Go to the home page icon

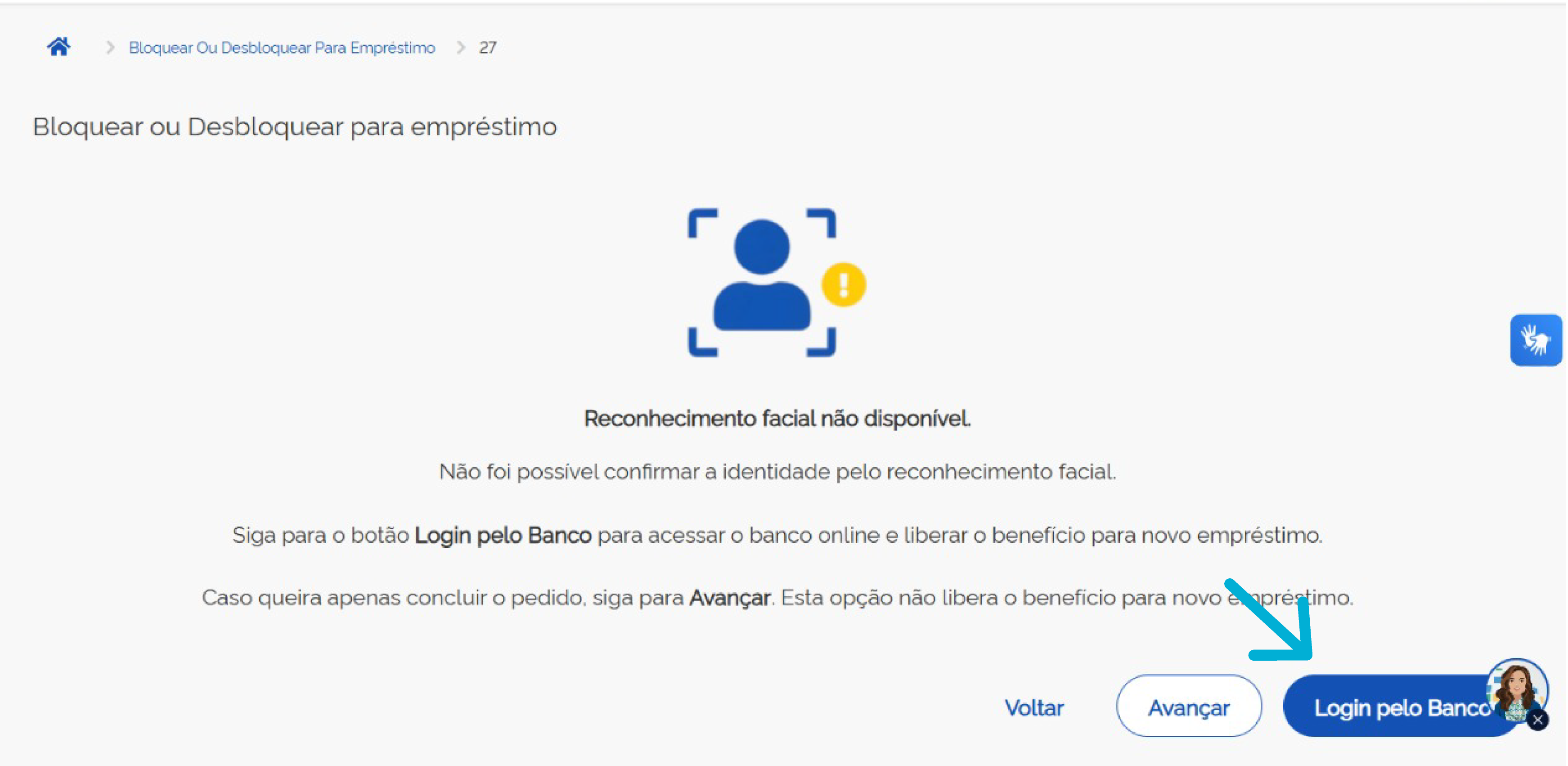pos(58,47)
